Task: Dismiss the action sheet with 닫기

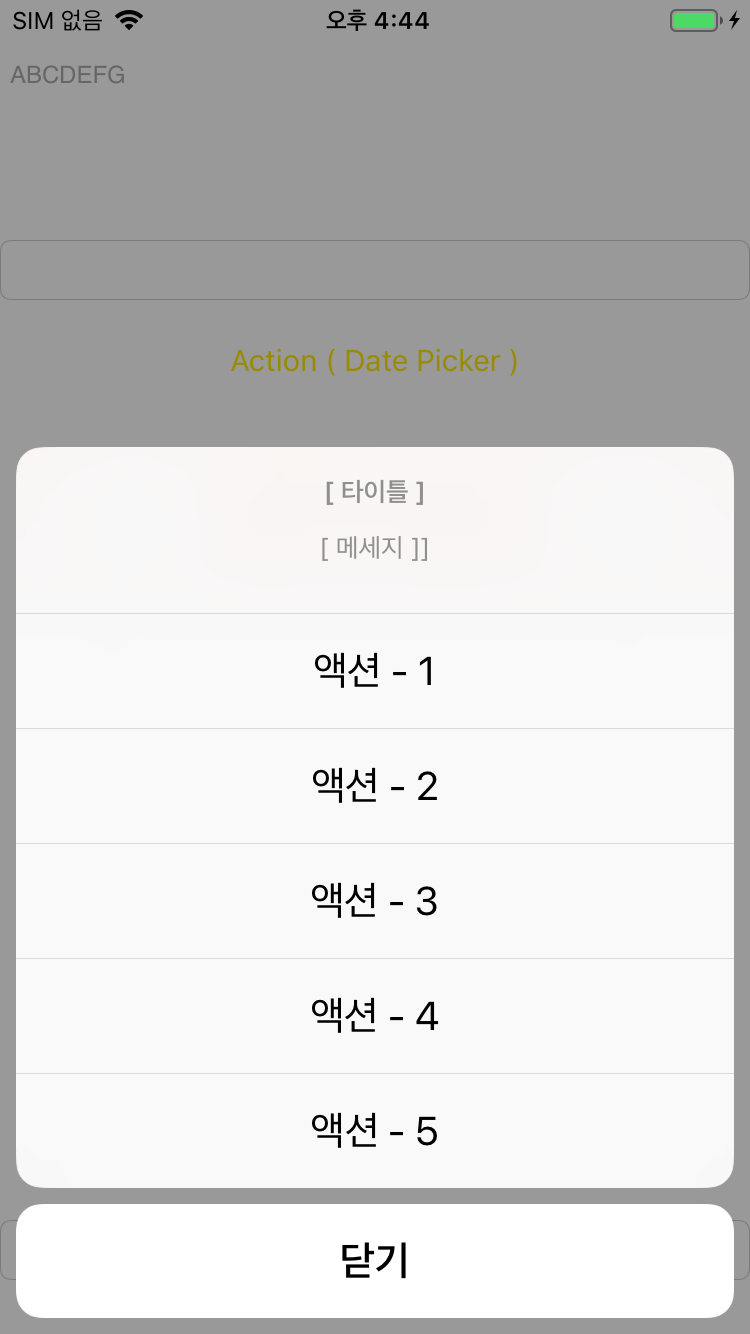Action: point(375,1261)
